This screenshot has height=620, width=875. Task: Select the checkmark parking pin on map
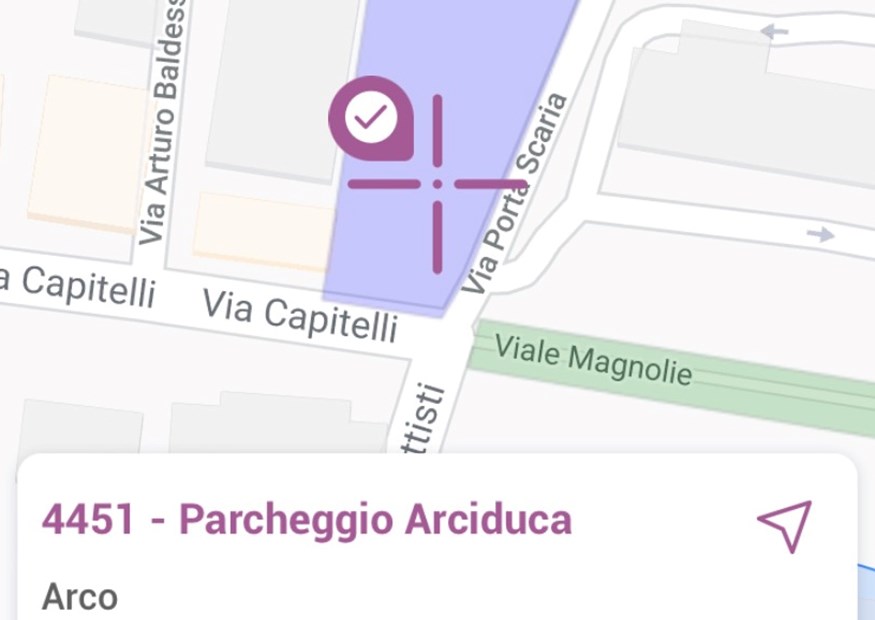pyautogui.click(x=371, y=118)
